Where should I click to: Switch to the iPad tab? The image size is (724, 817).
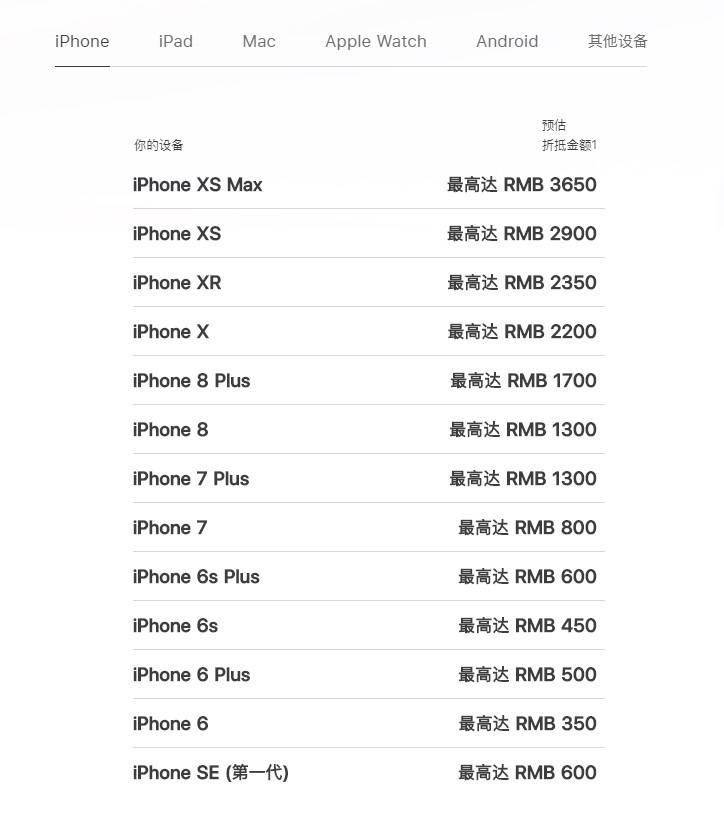click(x=175, y=41)
